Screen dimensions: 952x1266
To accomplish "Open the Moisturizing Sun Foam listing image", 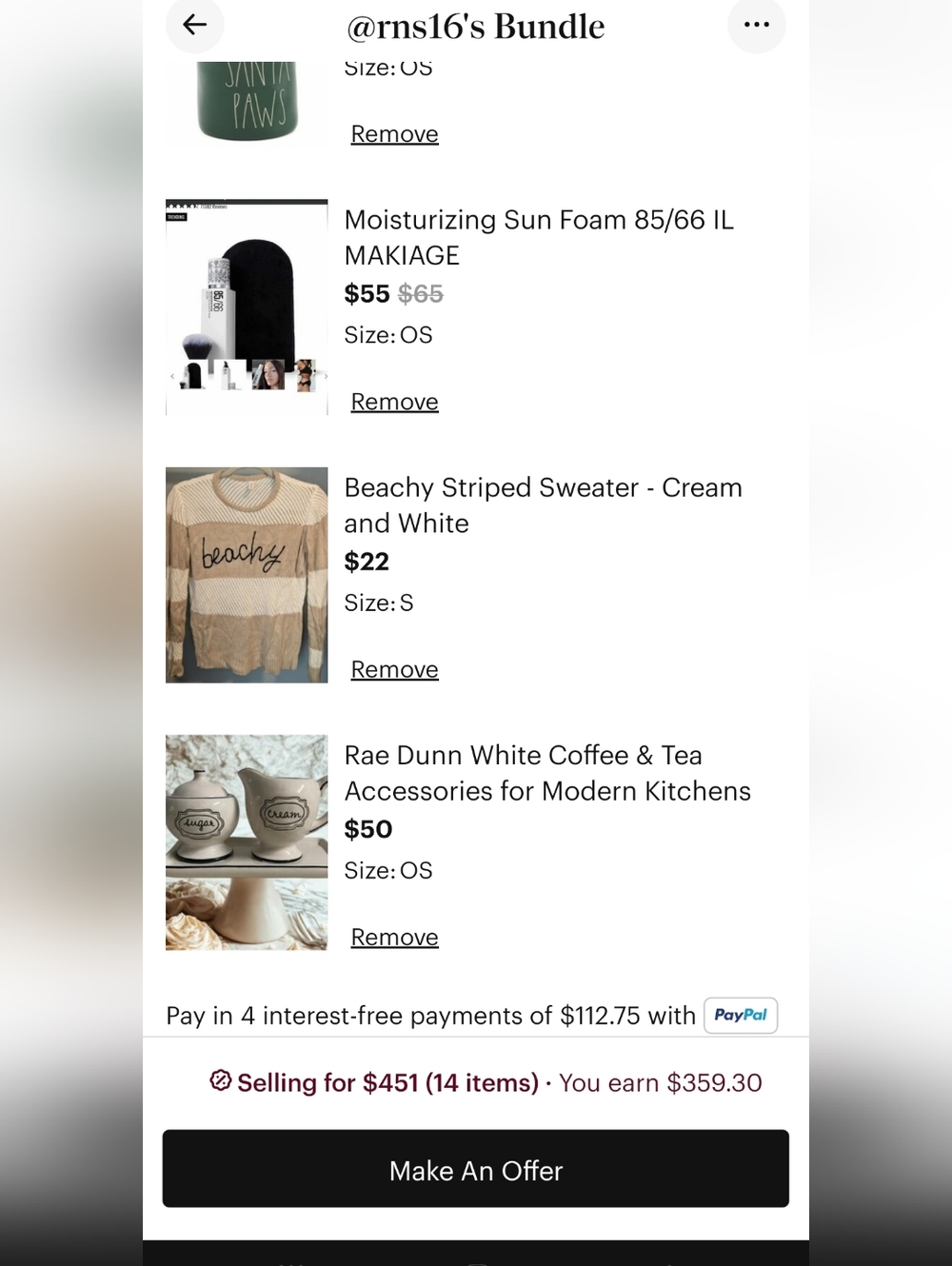I will click(x=247, y=307).
